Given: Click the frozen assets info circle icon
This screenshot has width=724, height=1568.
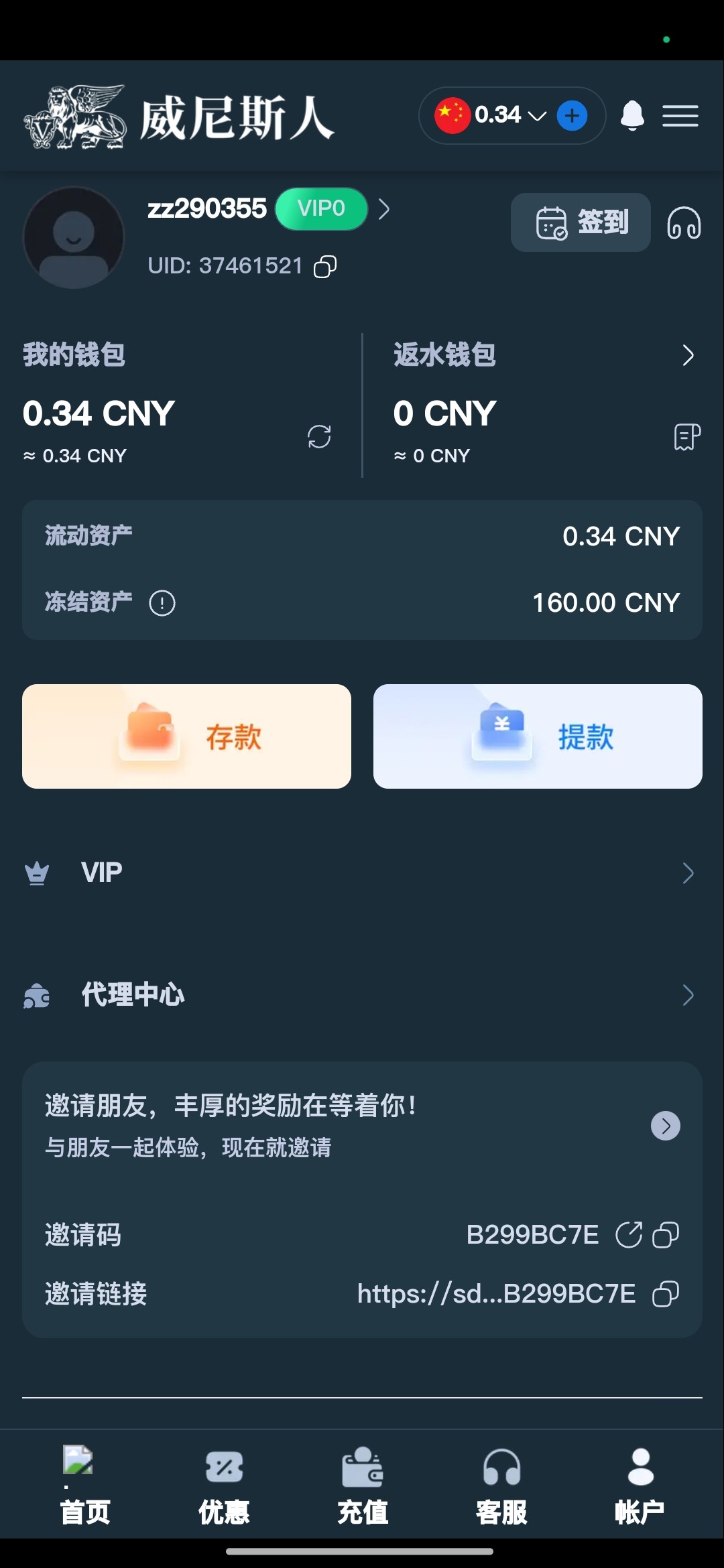Looking at the screenshot, I should 162,602.
